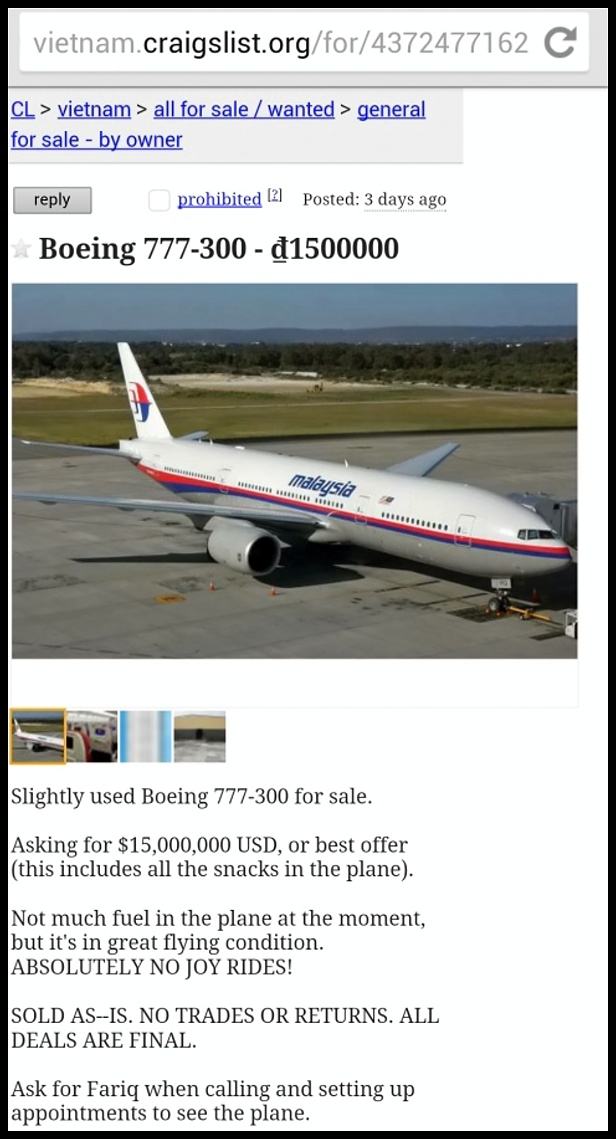The width and height of the screenshot is (616, 1139).
Task: Select the first airplane thumbnail
Action: tap(38, 737)
